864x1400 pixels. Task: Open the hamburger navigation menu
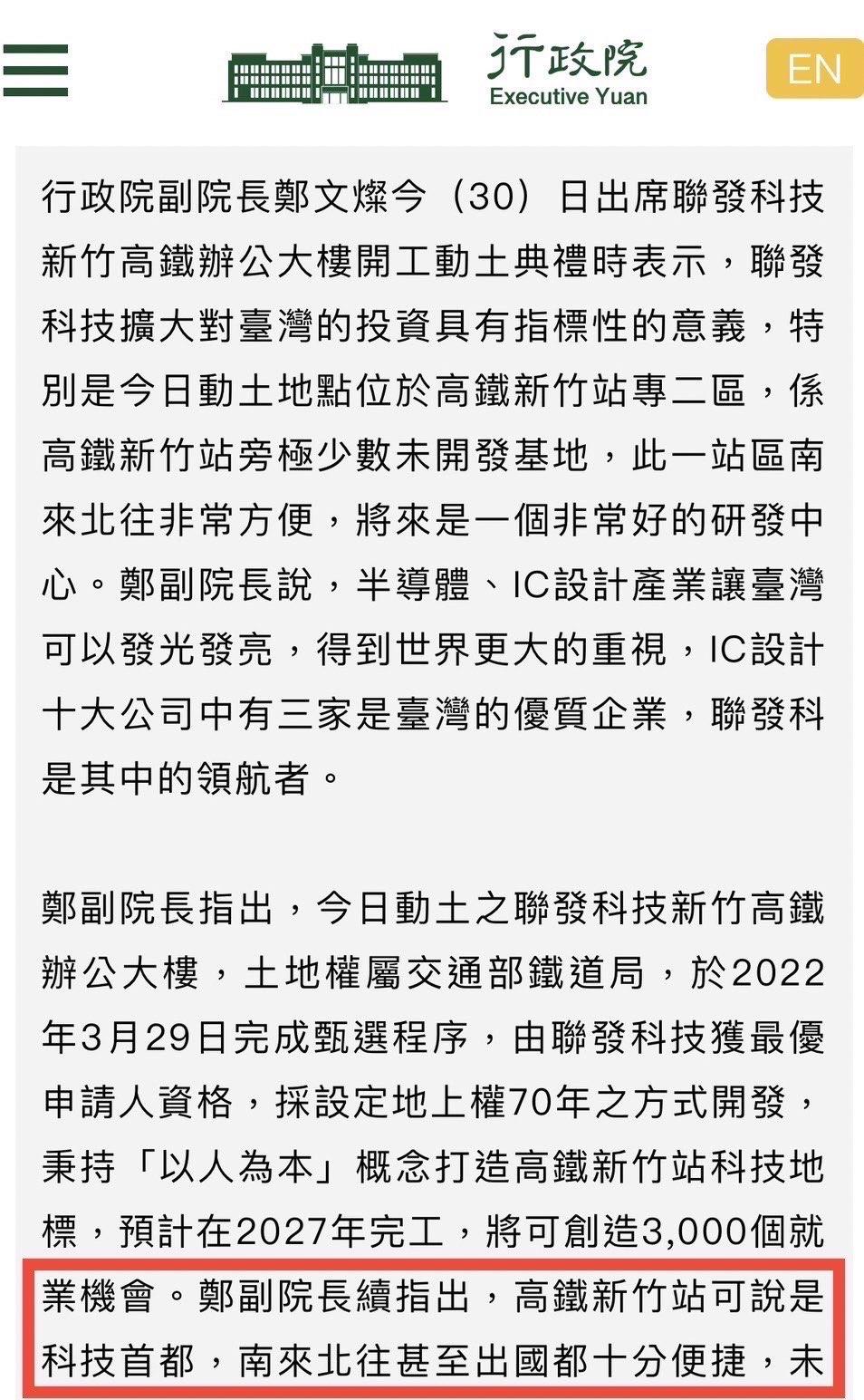click(34, 70)
